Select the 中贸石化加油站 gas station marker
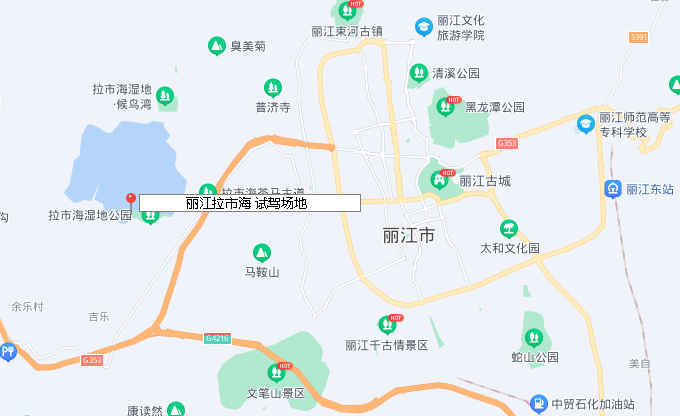Screen dimensions: 680x416 pos(538,404)
